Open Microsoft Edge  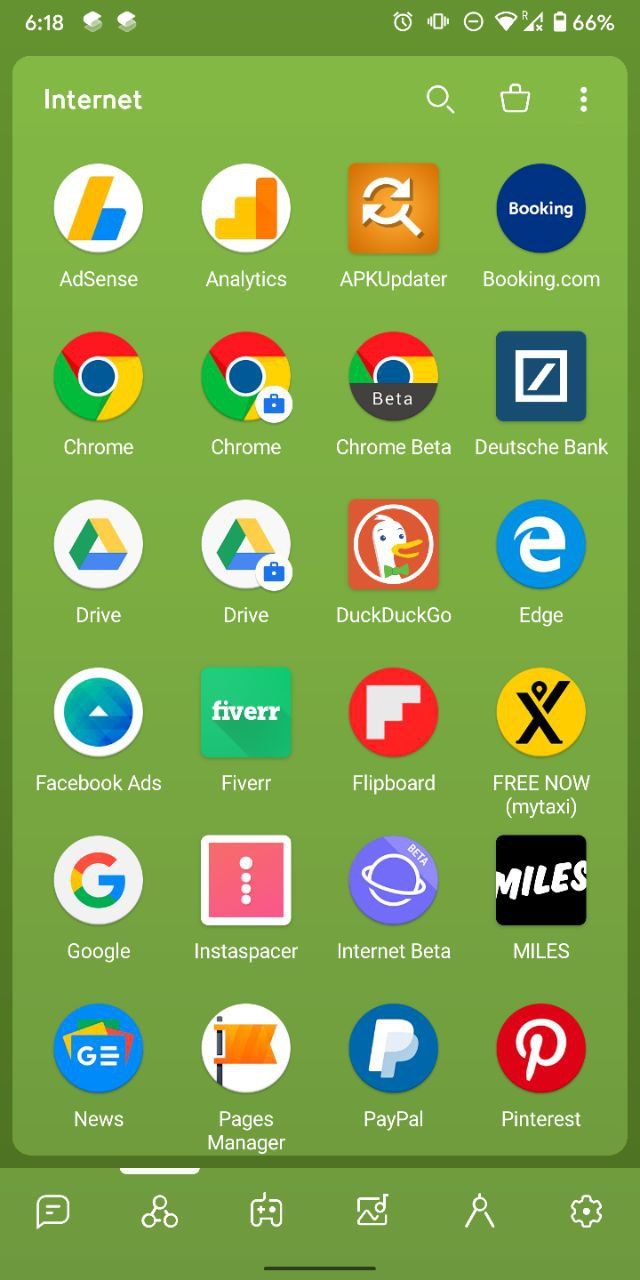click(x=541, y=545)
